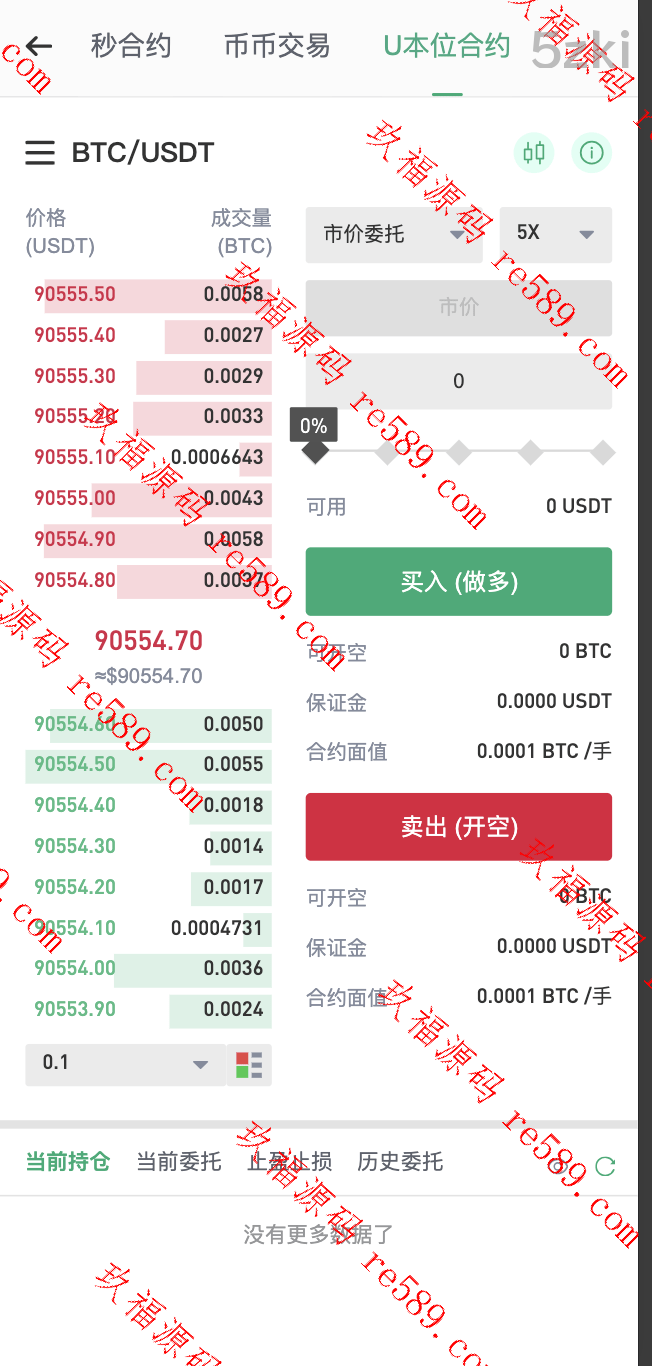Expand the 0.1 depth precision dropdown
This screenshot has width=652, height=1366.
[x=124, y=1064]
